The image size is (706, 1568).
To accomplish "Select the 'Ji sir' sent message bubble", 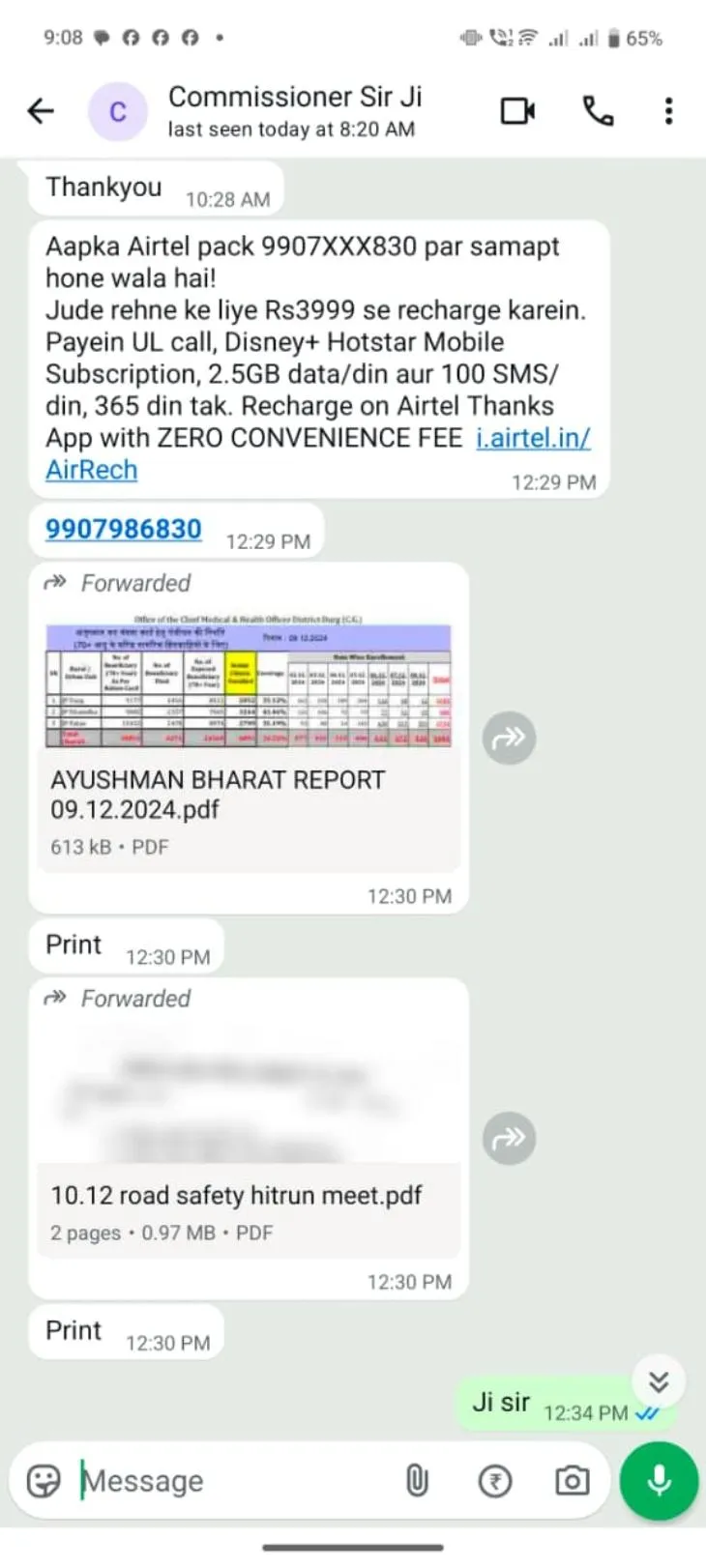I will coord(500,1402).
